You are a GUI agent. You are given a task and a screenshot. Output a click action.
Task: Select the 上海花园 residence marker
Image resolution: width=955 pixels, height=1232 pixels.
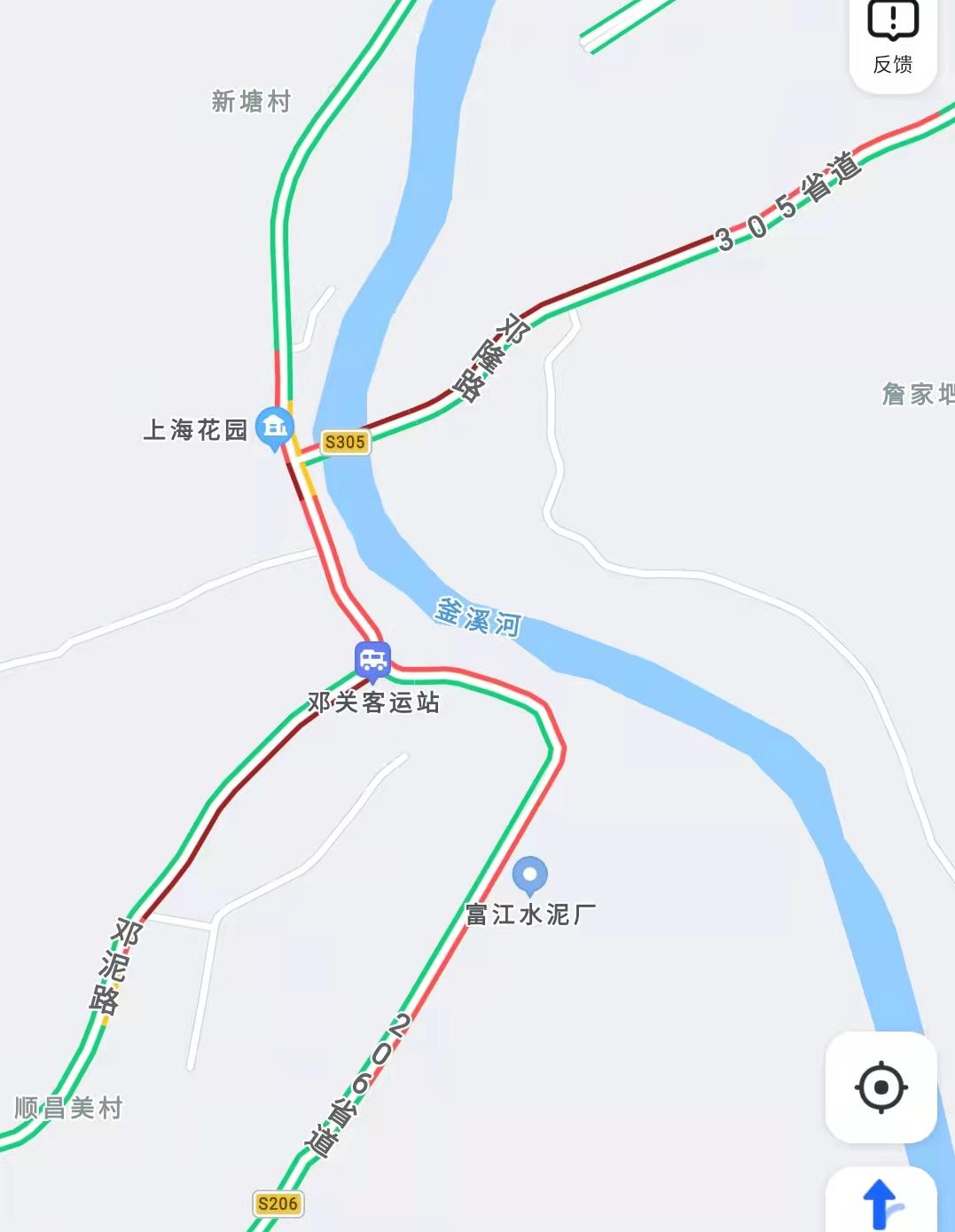pos(275,428)
